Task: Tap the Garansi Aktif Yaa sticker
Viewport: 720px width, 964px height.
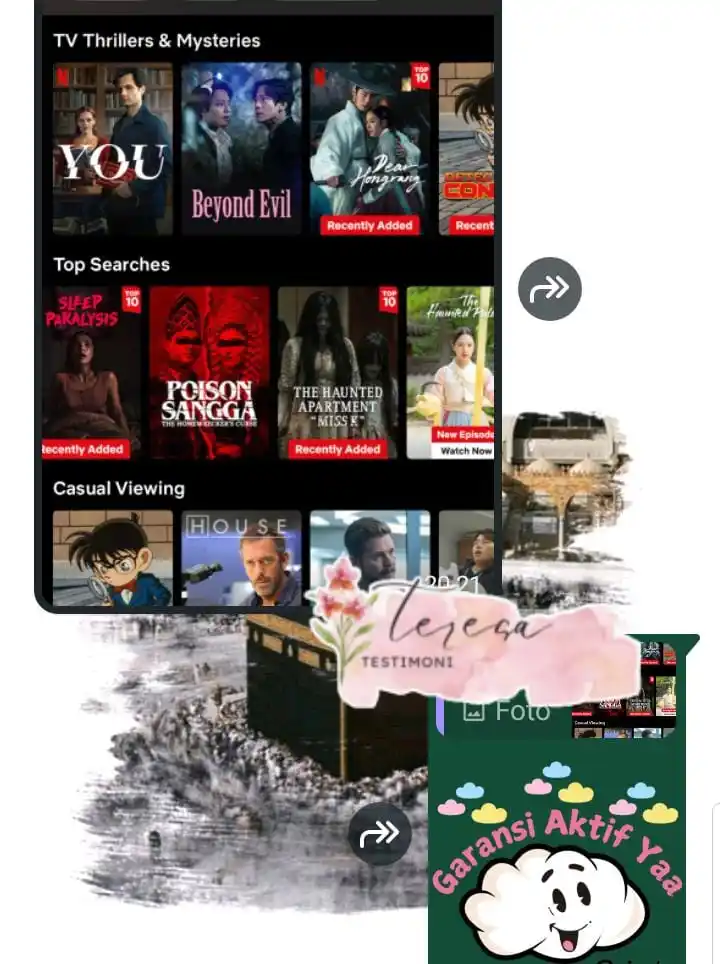Action: click(x=556, y=860)
